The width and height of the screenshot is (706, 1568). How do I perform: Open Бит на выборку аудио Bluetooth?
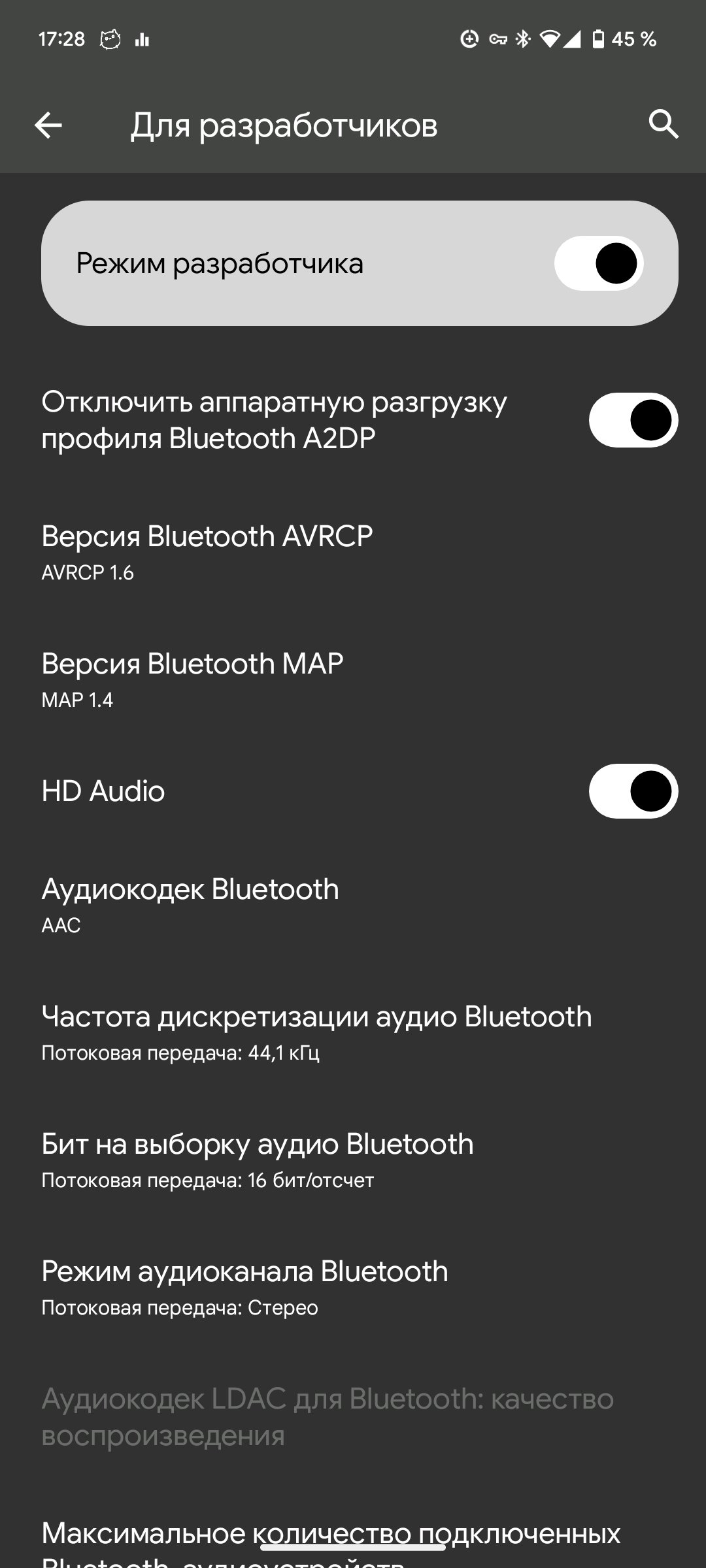pos(353,1160)
